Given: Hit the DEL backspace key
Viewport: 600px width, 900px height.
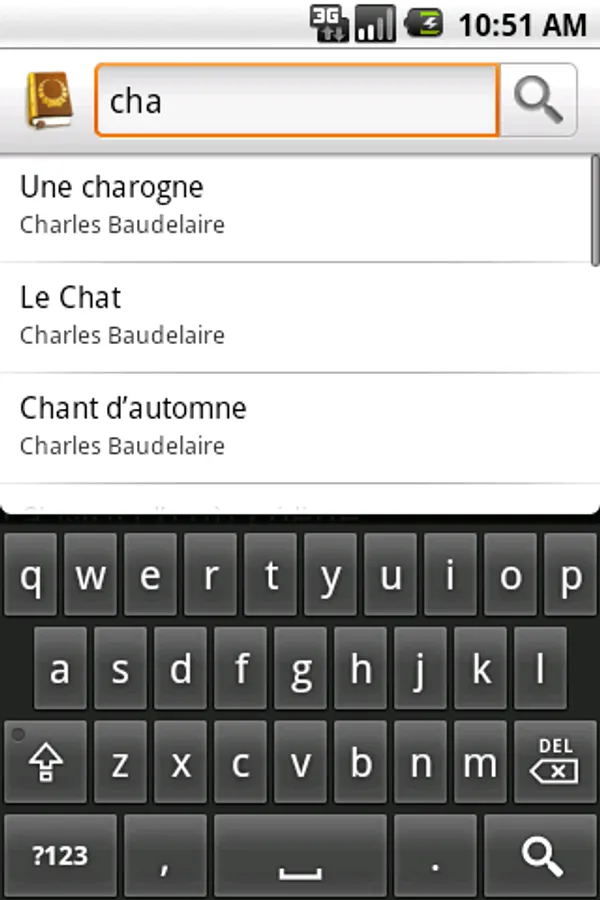Looking at the screenshot, I should [555, 762].
